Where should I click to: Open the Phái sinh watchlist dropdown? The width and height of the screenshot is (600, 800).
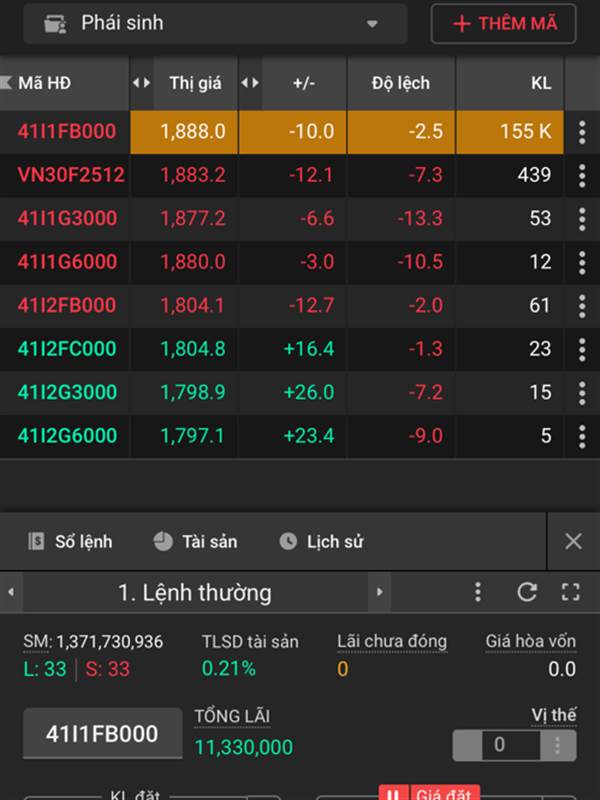click(x=214, y=23)
